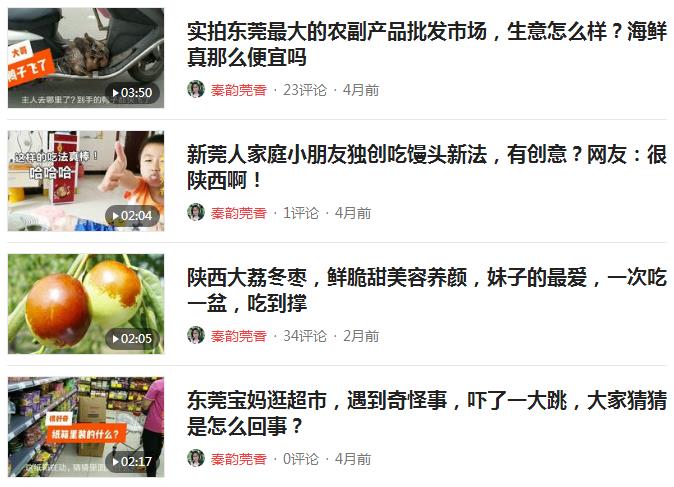Open the 新莞人家庭小朋友 mantou headline
The height and width of the screenshot is (487, 674).
pyautogui.click(x=426, y=167)
